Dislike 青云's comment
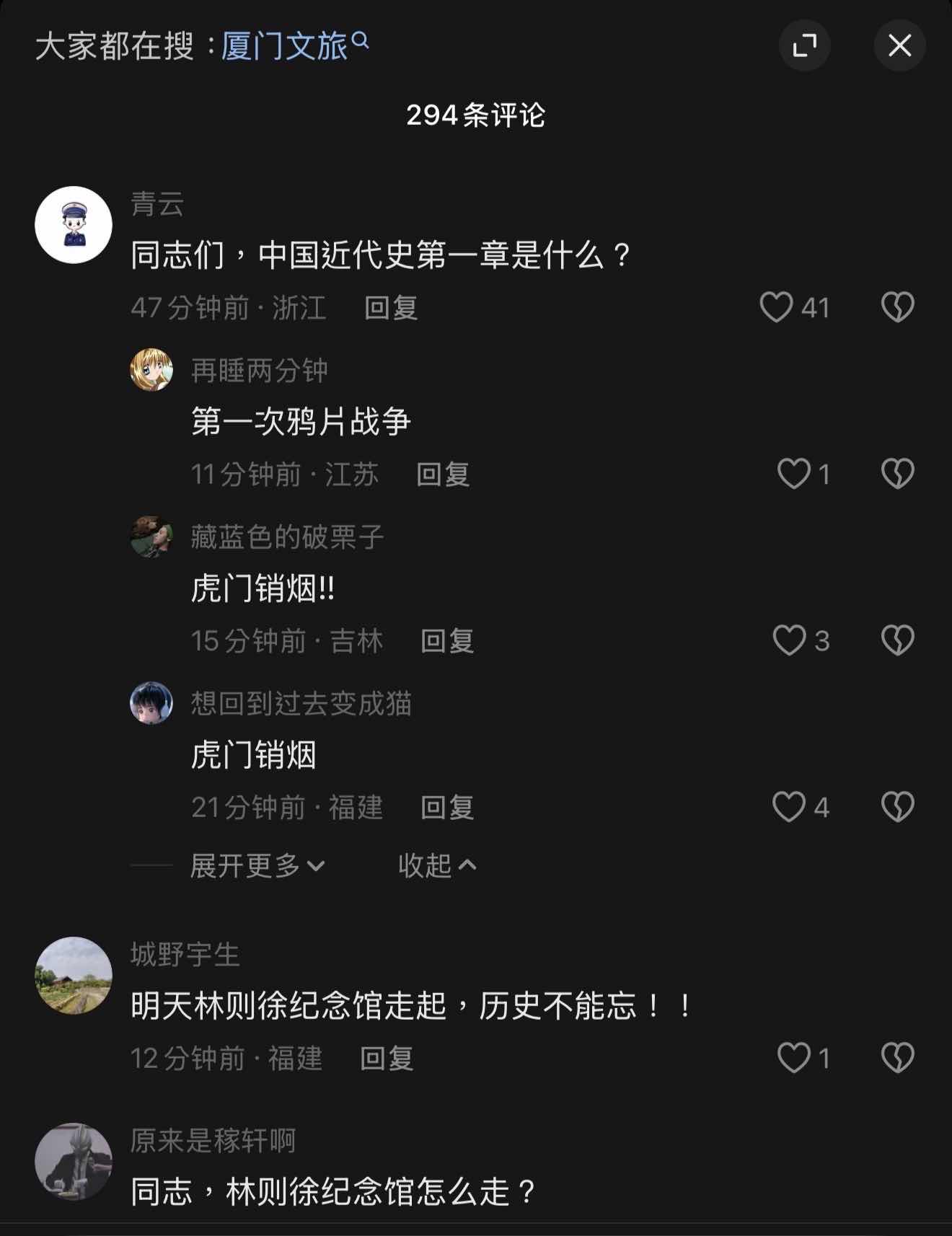Viewport: 952px width, 1236px height. (897, 307)
